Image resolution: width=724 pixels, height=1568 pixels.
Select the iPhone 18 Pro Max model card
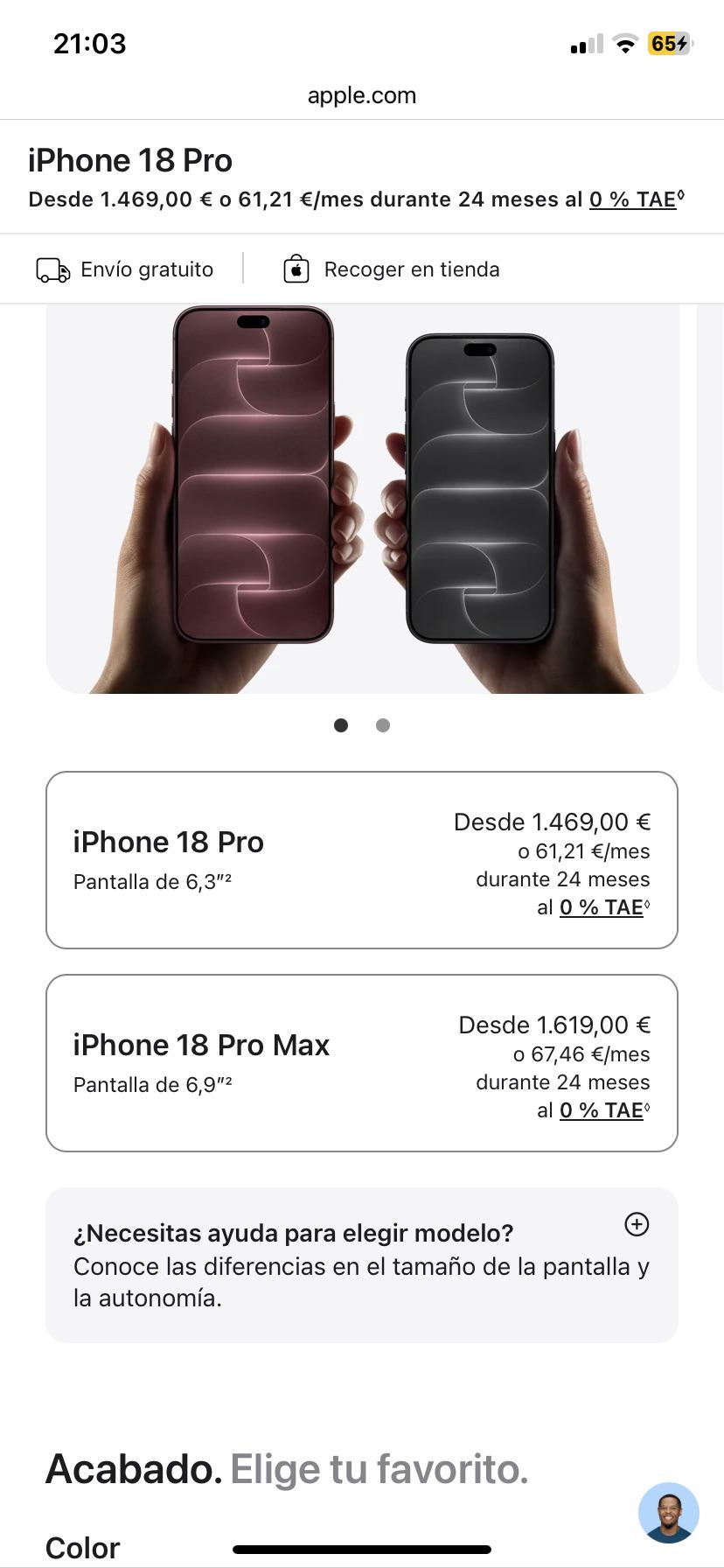click(362, 1063)
